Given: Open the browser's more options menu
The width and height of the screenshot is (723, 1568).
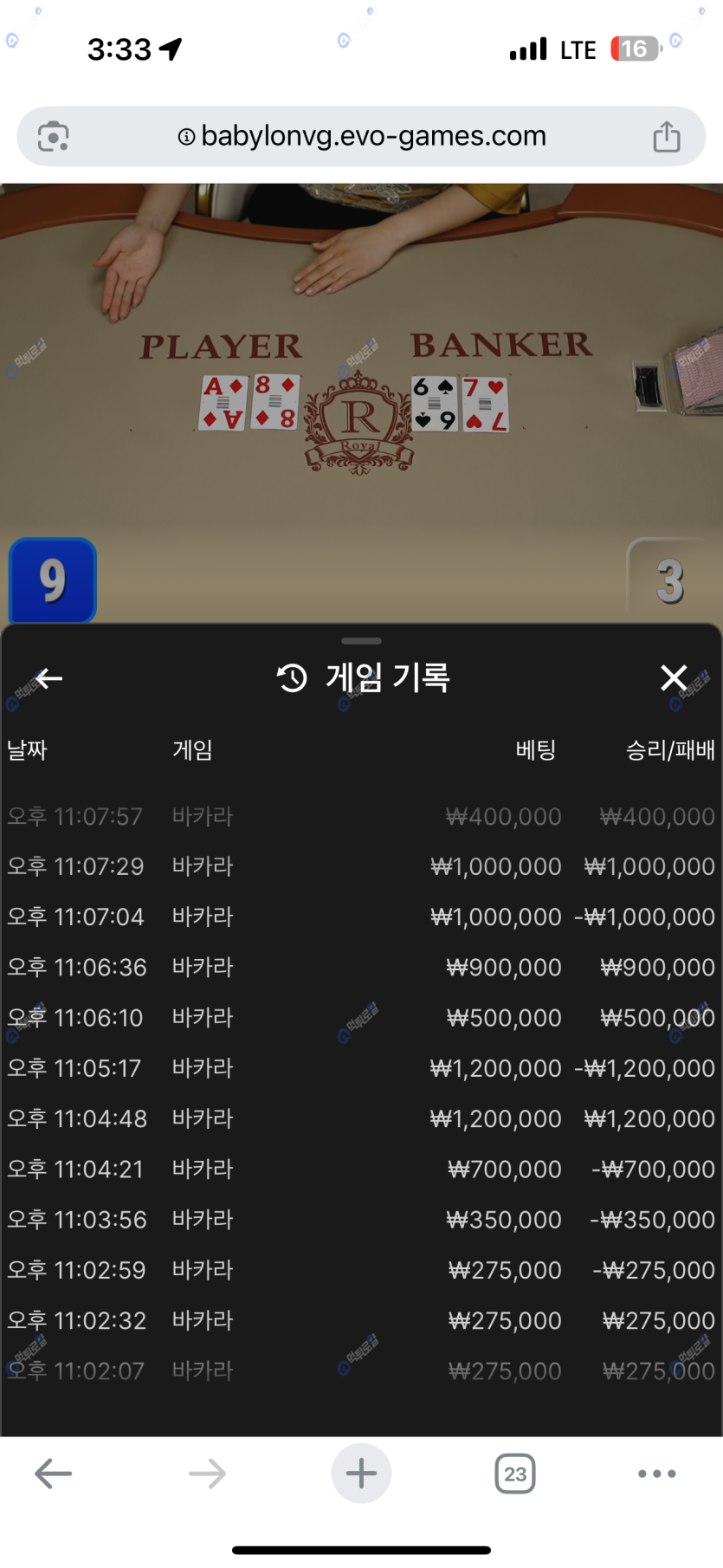Looking at the screenshot, I should click(x=656, y=1473).
